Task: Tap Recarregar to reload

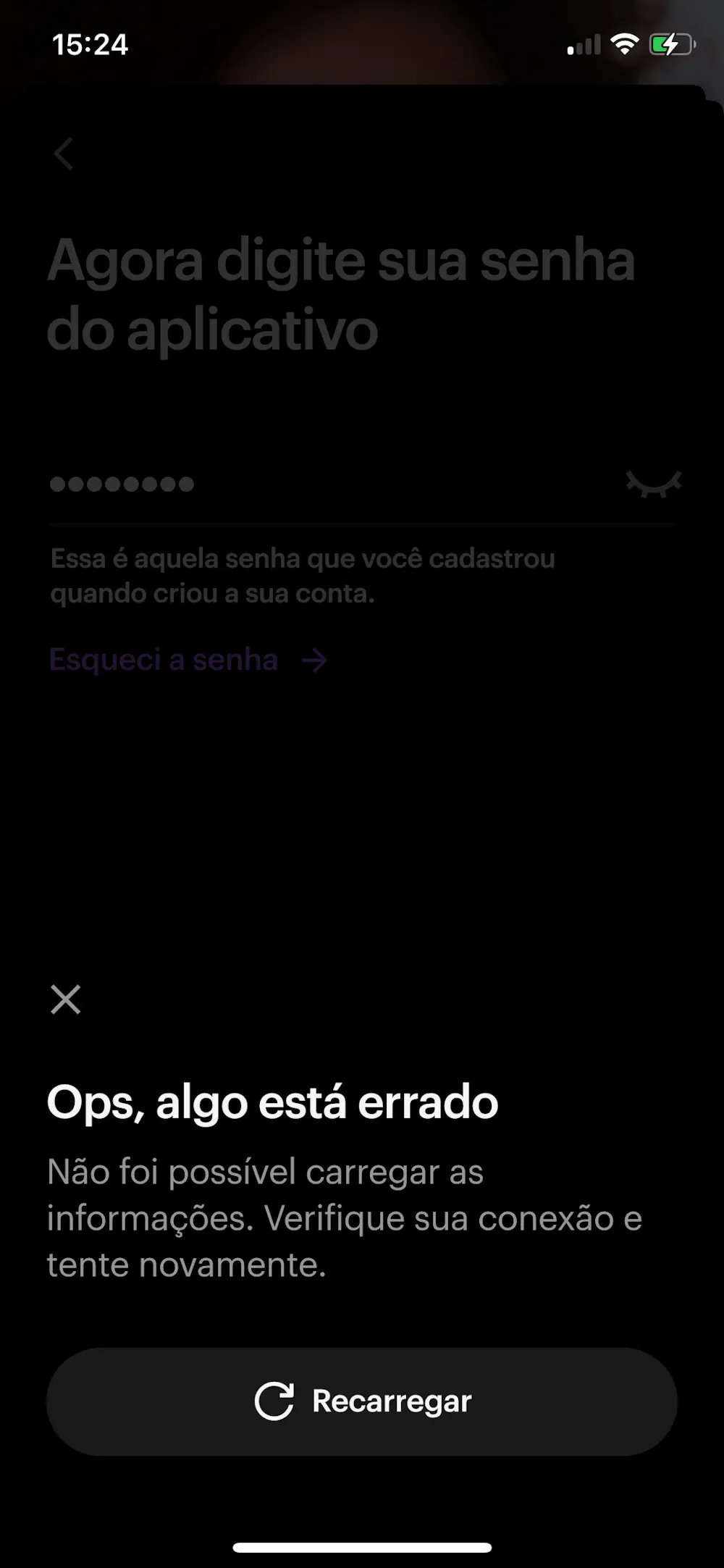Action: coord(362,1401)
